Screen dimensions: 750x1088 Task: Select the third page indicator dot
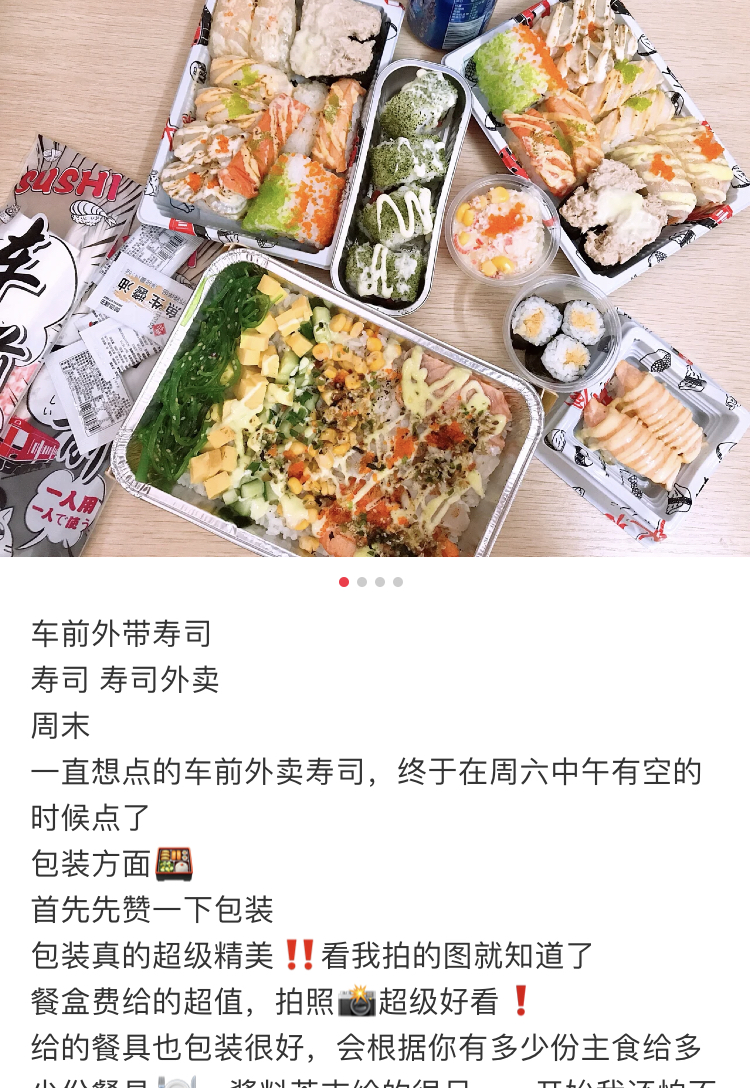point(380,582)
